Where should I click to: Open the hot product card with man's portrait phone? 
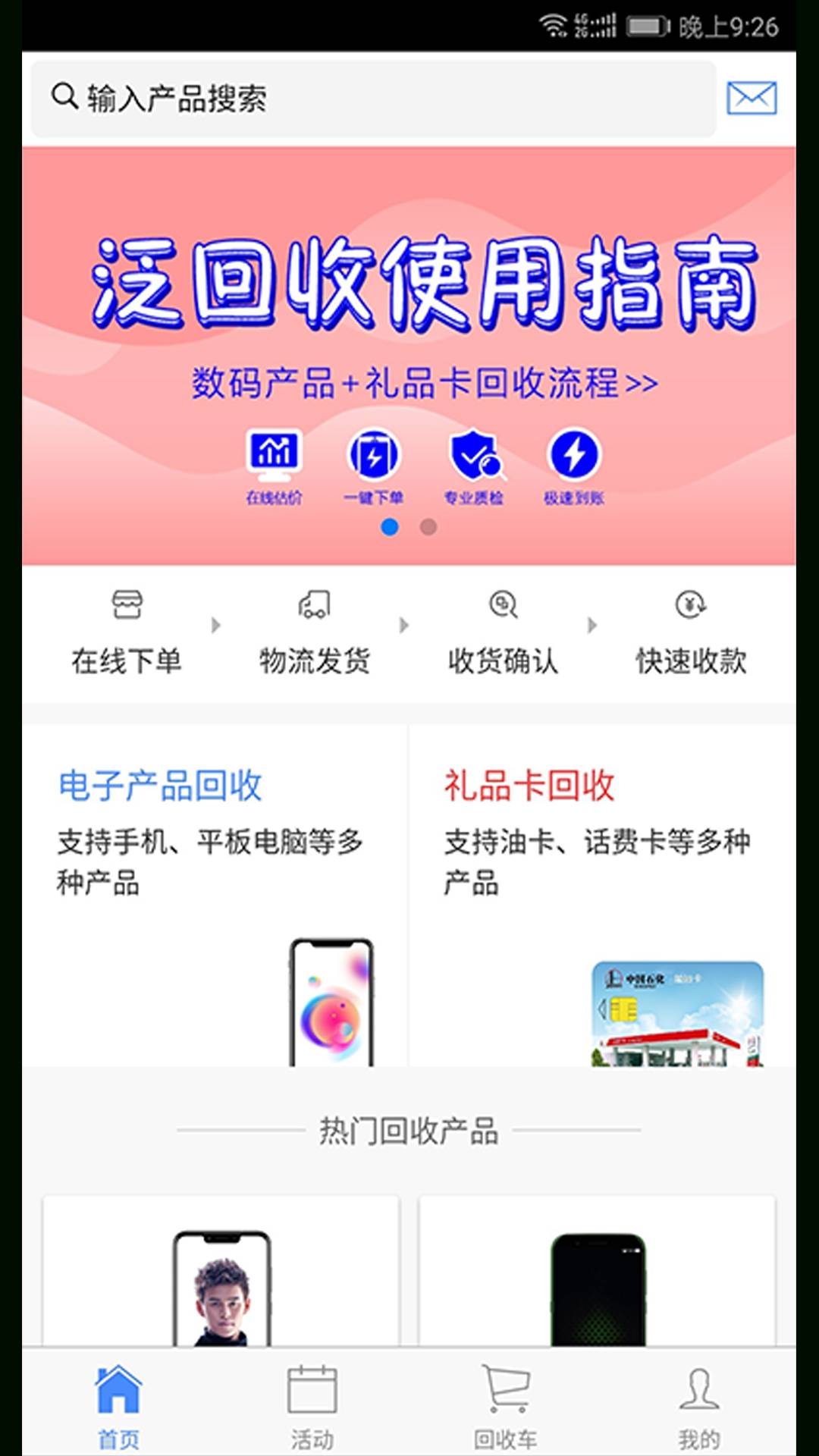(221, 1274)
